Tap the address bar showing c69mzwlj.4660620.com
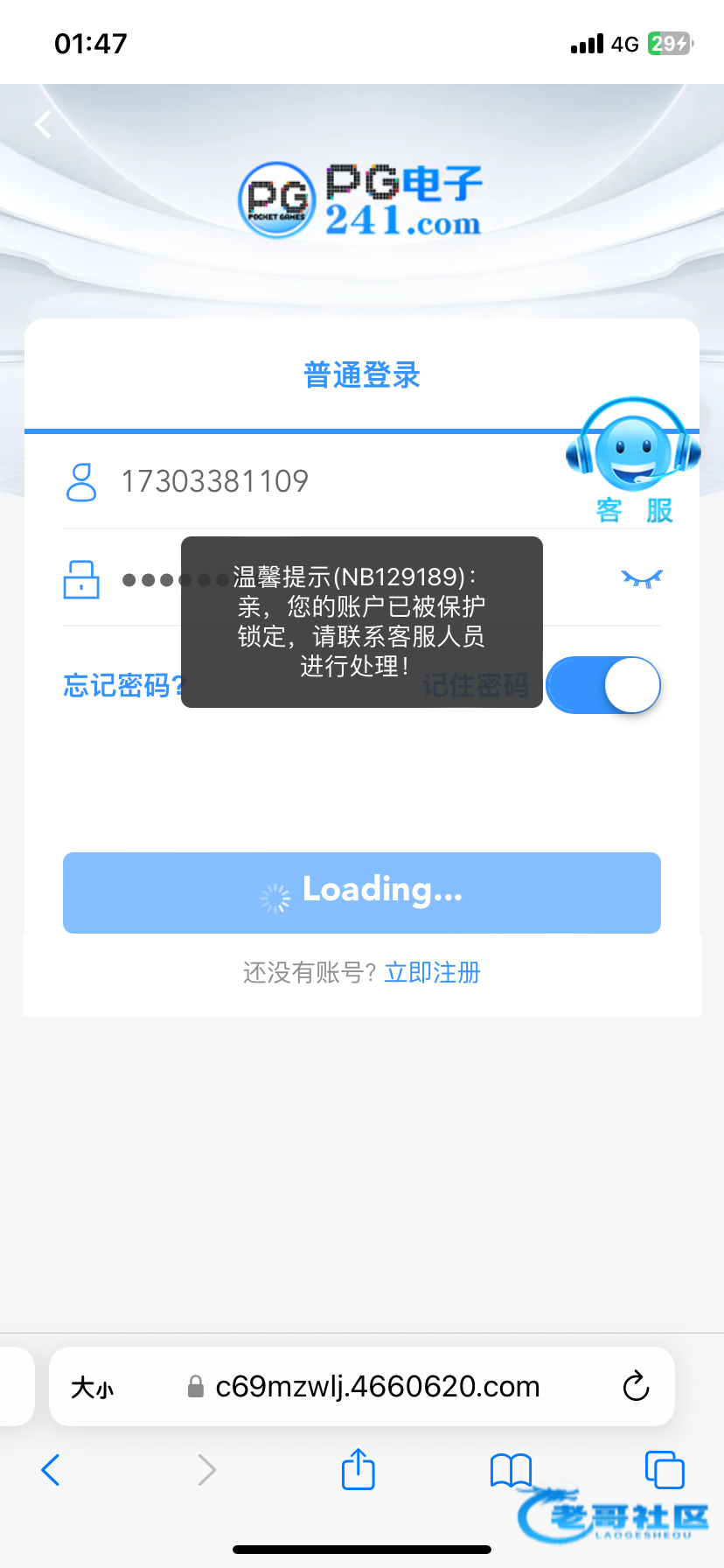Image resolution: width=724 pixels, height=1568 pixels. 378,1387
